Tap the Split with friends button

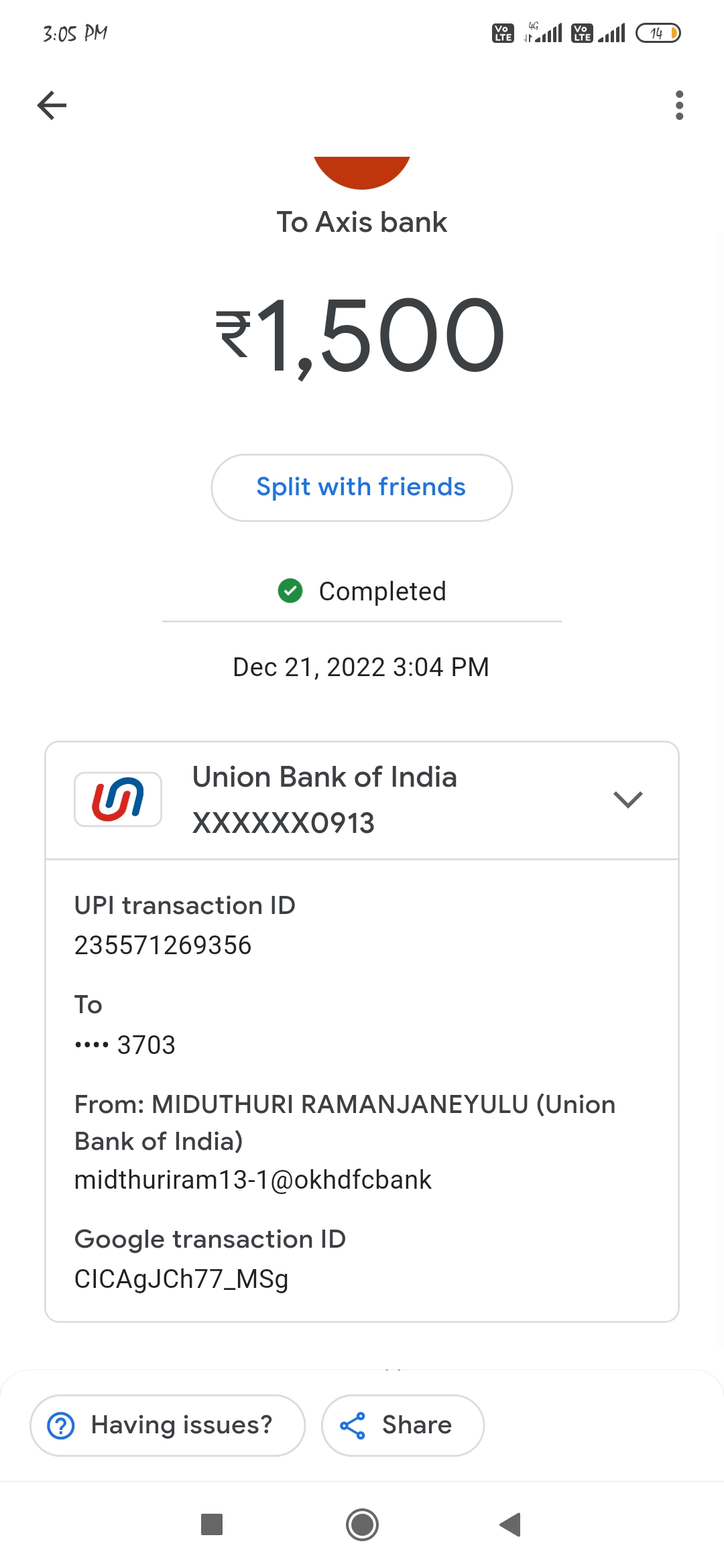click(x=362, y=488)
